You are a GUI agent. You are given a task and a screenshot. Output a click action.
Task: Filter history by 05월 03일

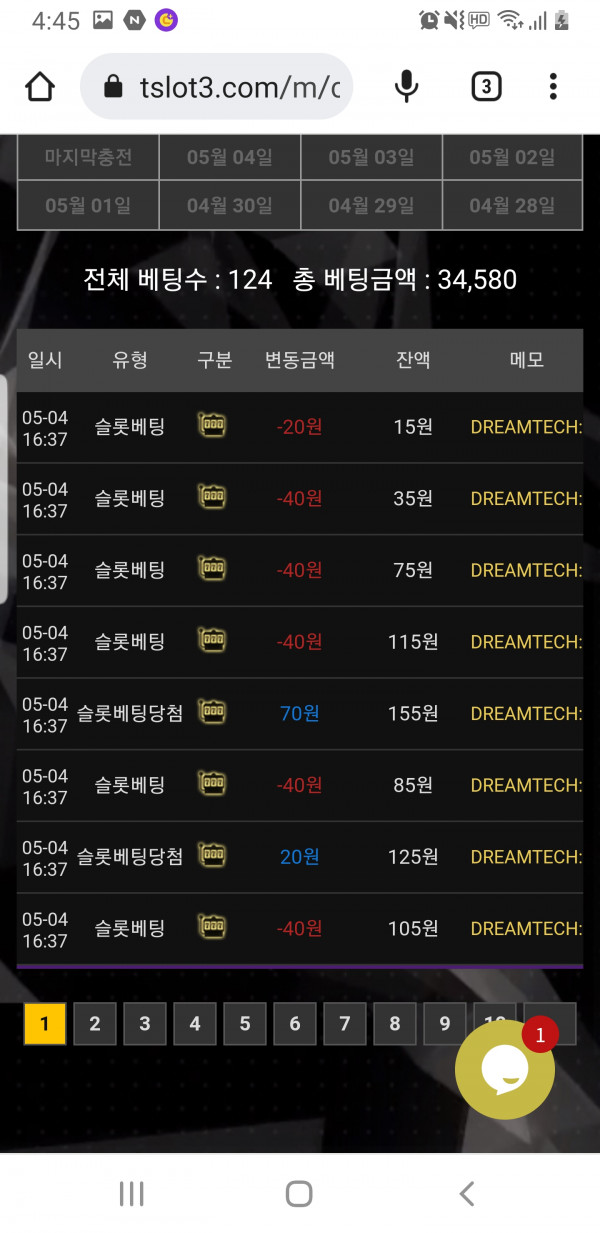click(371, 157)
